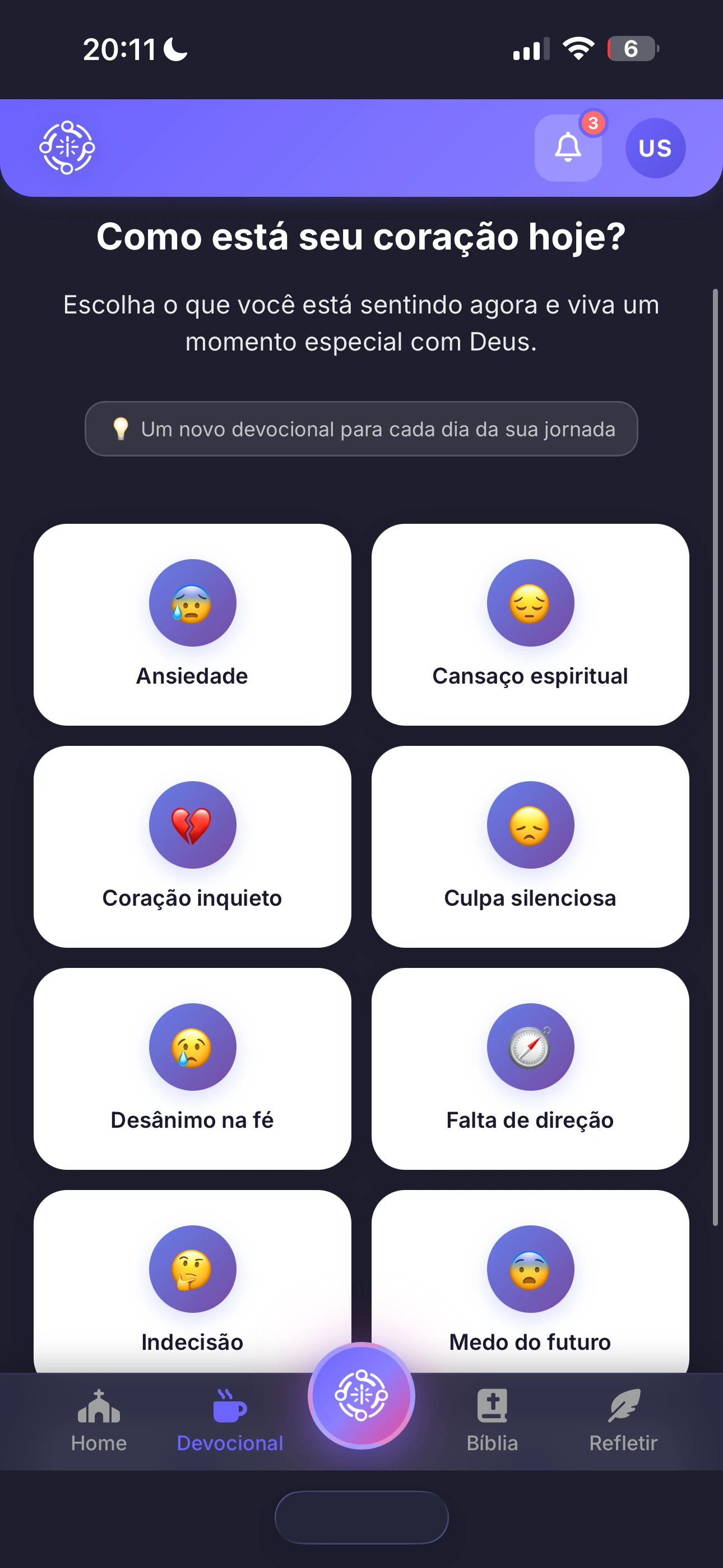Screen dimensions: 723x1568
Task: Tap the lightbulb tip banner about daily devotionals
Action: coord(361,429)
